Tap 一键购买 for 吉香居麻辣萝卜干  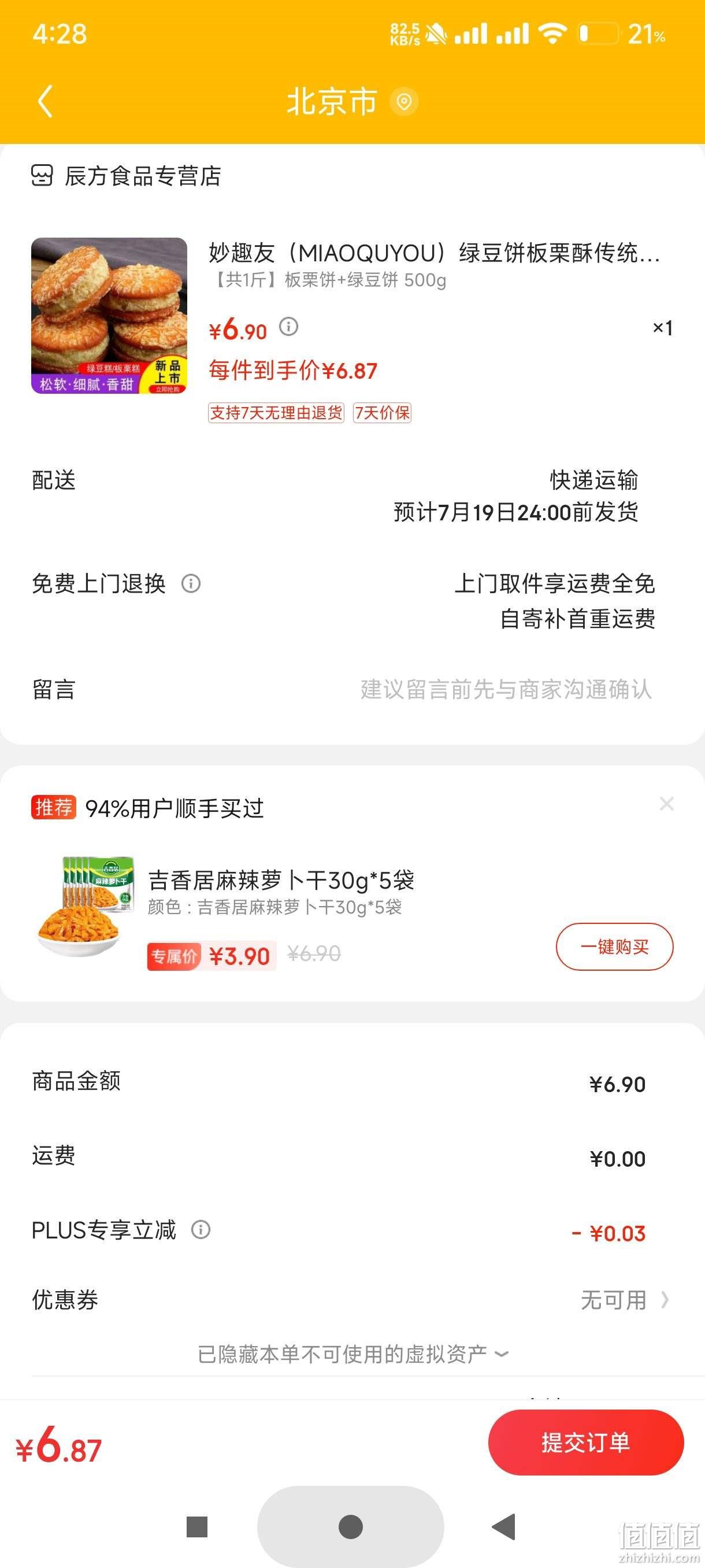[x=614, y=946]
